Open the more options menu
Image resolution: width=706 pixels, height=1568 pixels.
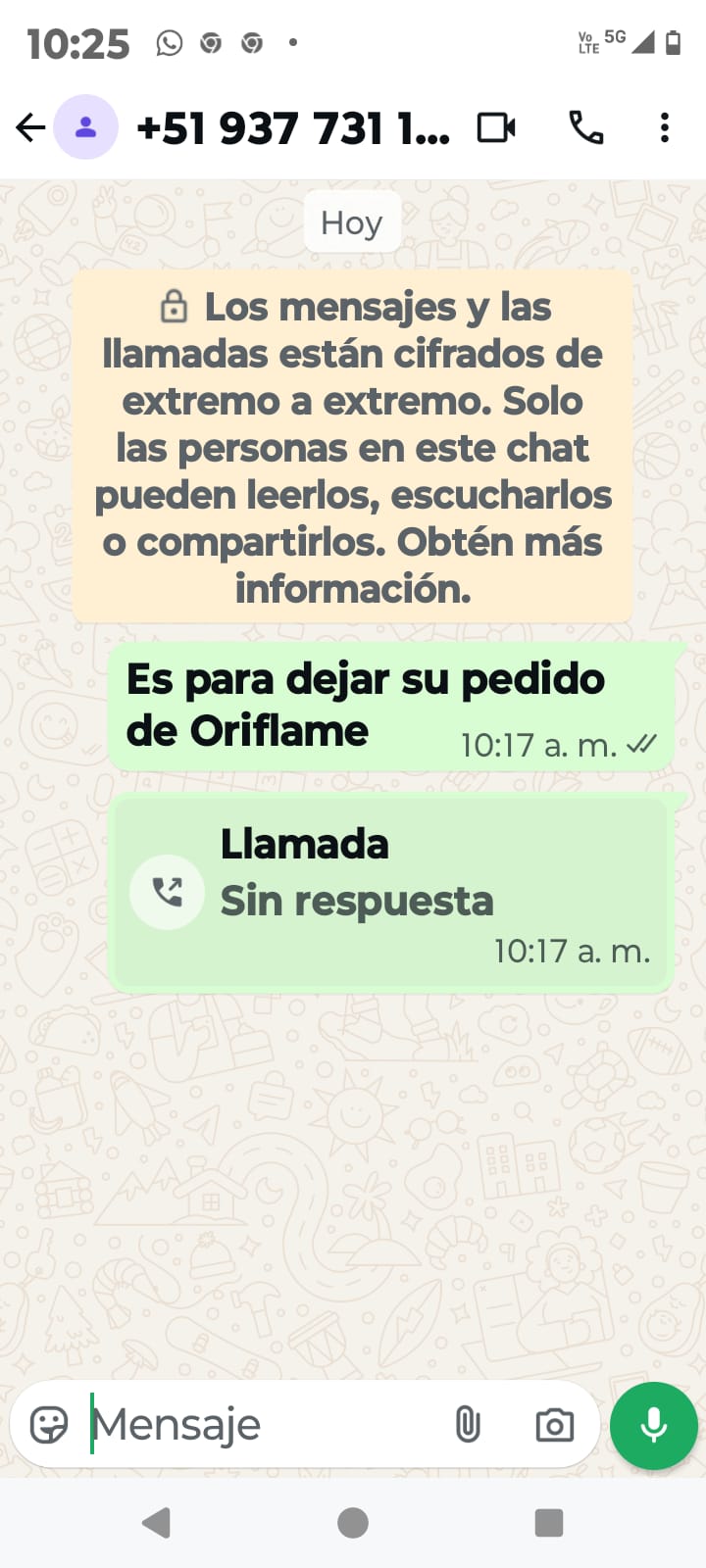pyautogui.click(x=665, y=128)
